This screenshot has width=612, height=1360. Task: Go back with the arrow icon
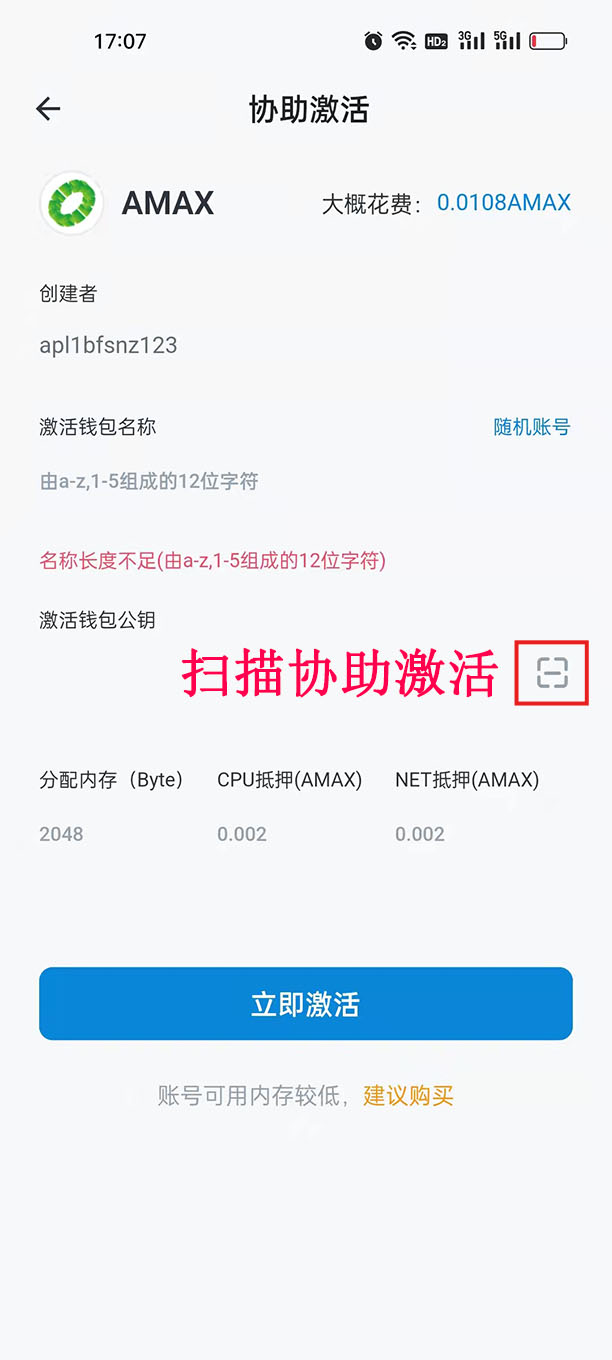coord(48,109)
